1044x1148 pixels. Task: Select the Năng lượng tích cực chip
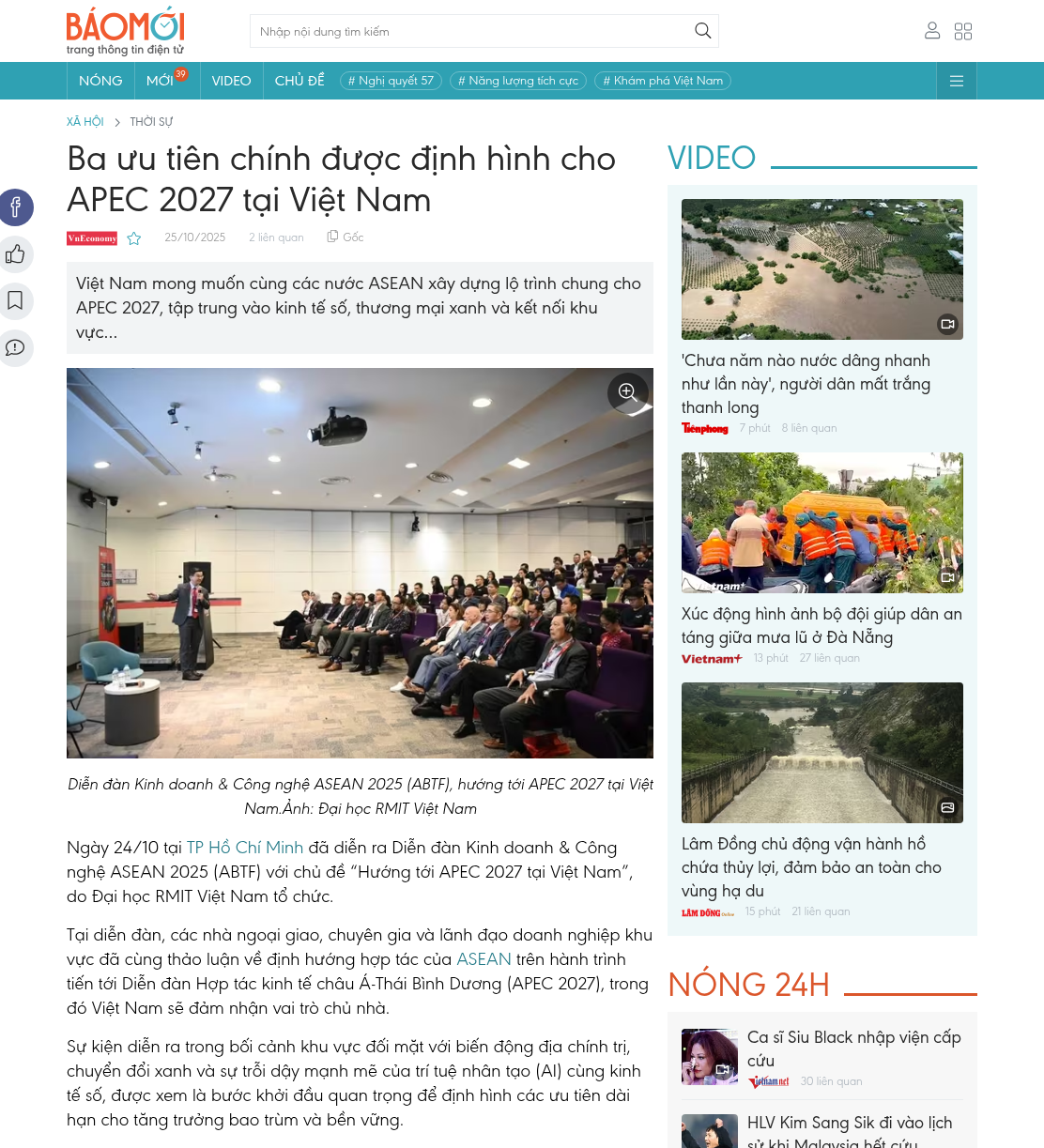coord(518,81)
